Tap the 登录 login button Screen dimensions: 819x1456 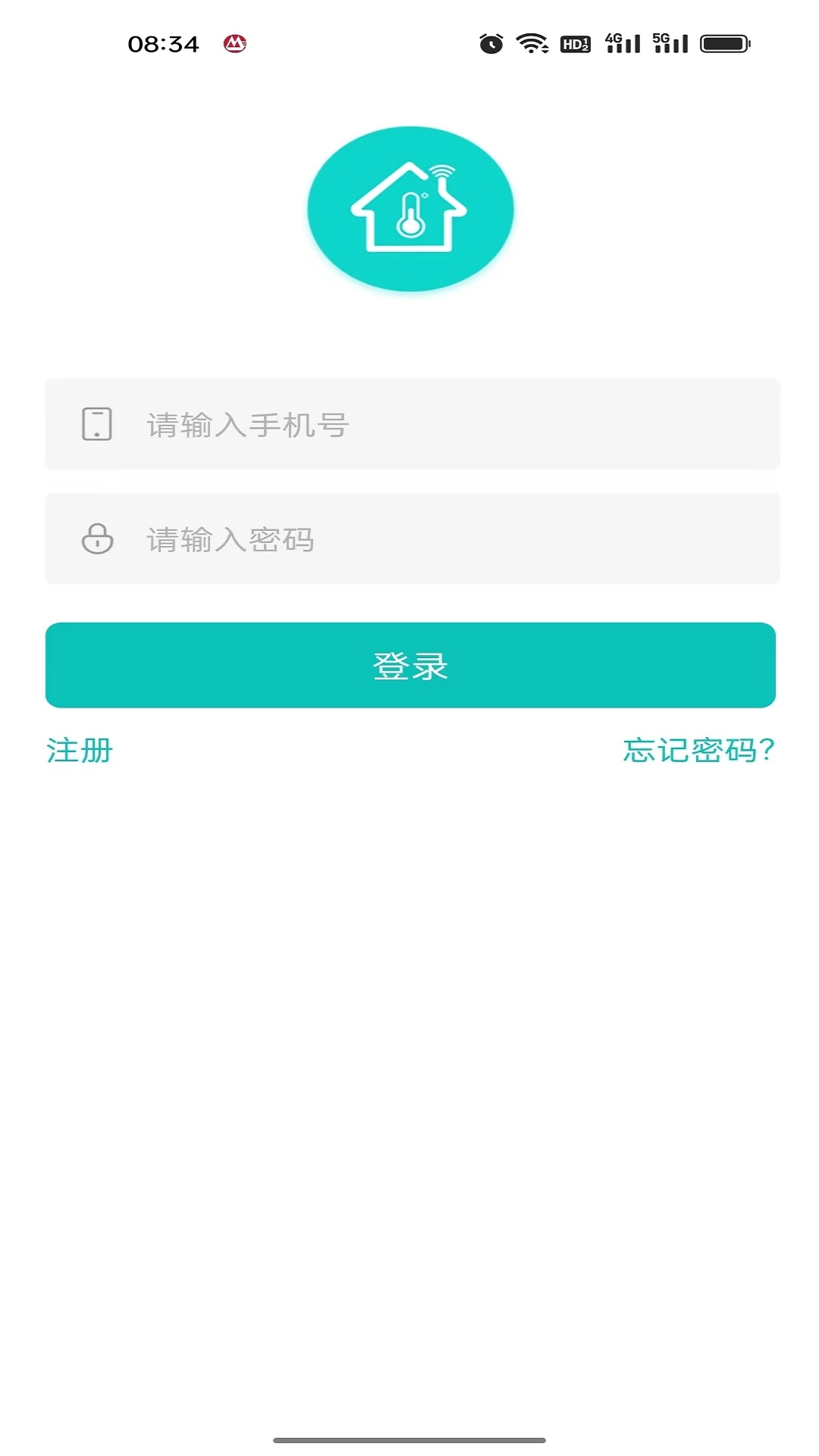pyautogui.click(x=410, y=665)
